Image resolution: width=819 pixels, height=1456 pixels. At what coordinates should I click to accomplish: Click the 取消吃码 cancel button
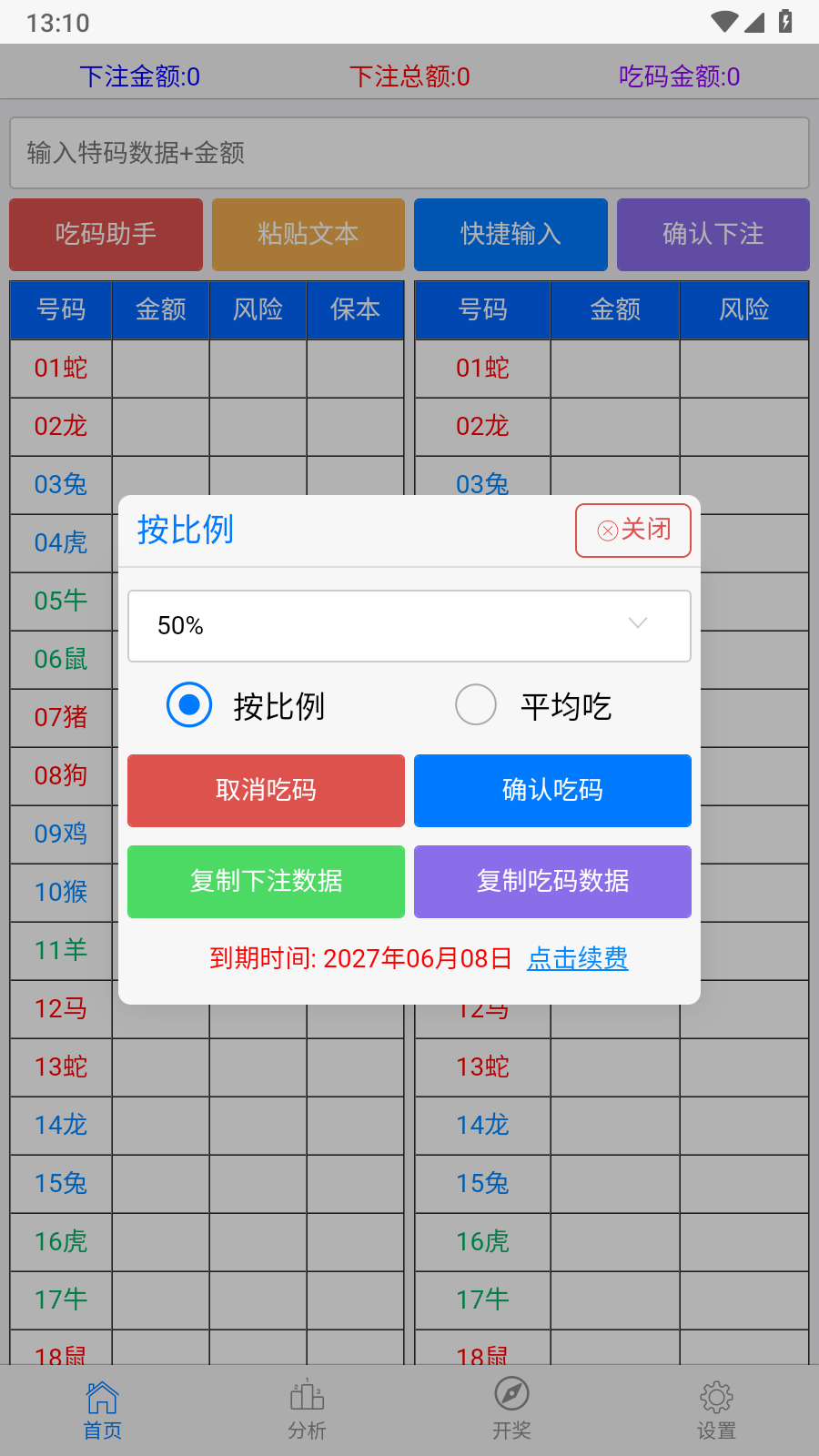266,791
